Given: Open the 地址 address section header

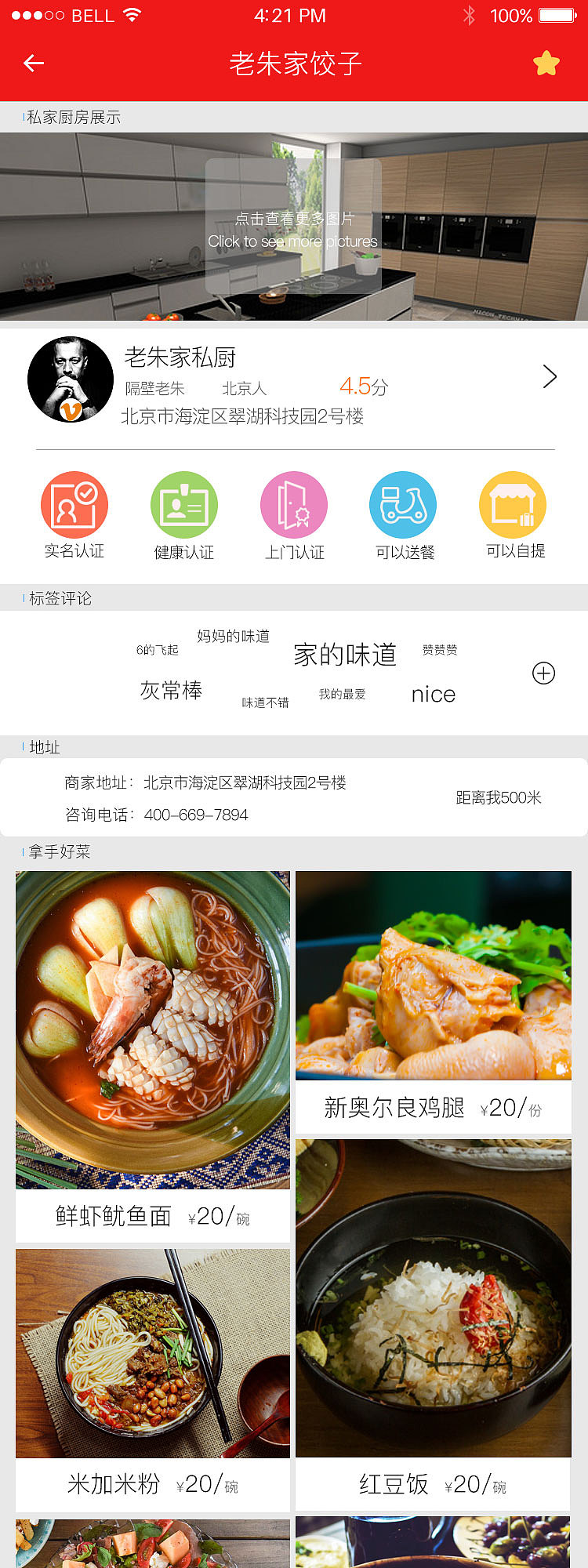Looking at the screenshot, I should point(43,747).
